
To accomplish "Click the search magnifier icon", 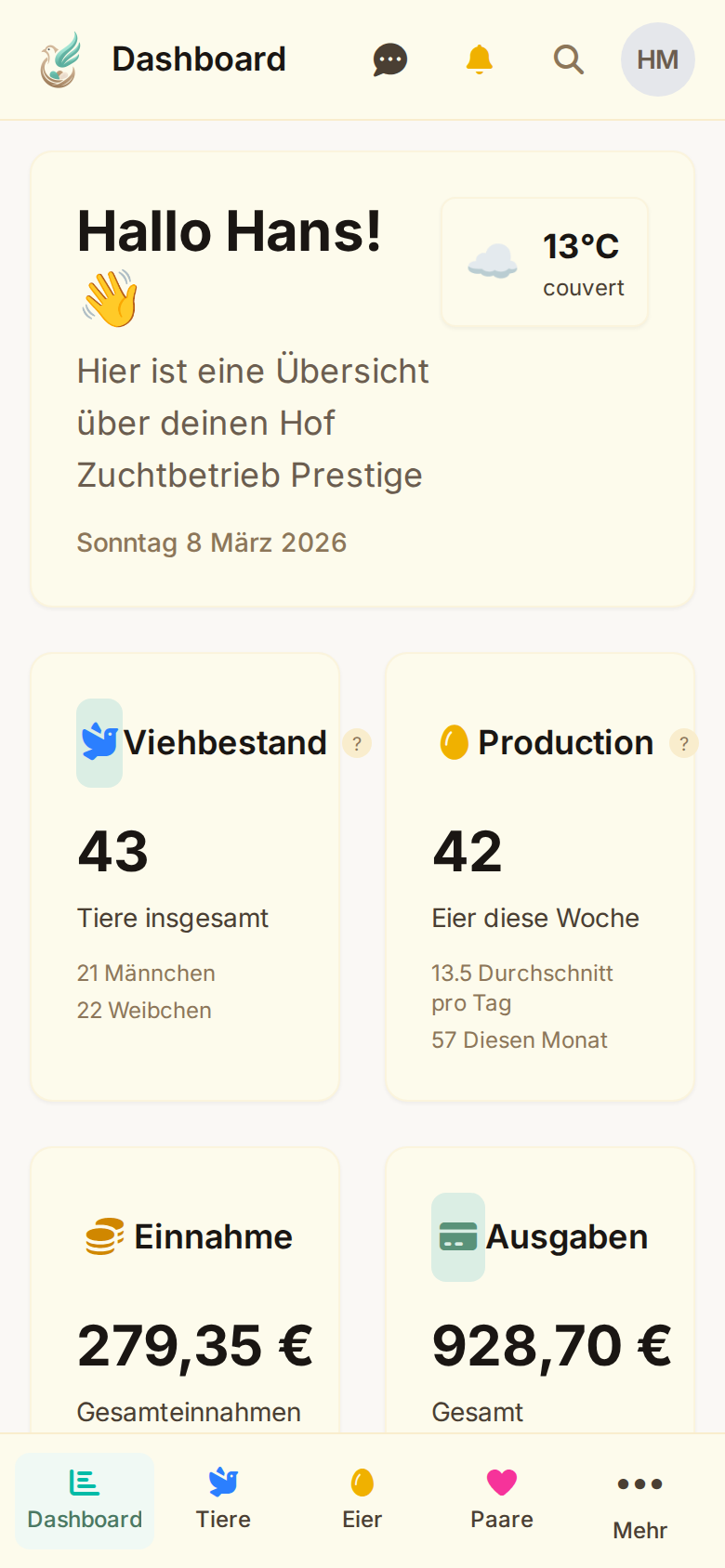I will point(568,59).
